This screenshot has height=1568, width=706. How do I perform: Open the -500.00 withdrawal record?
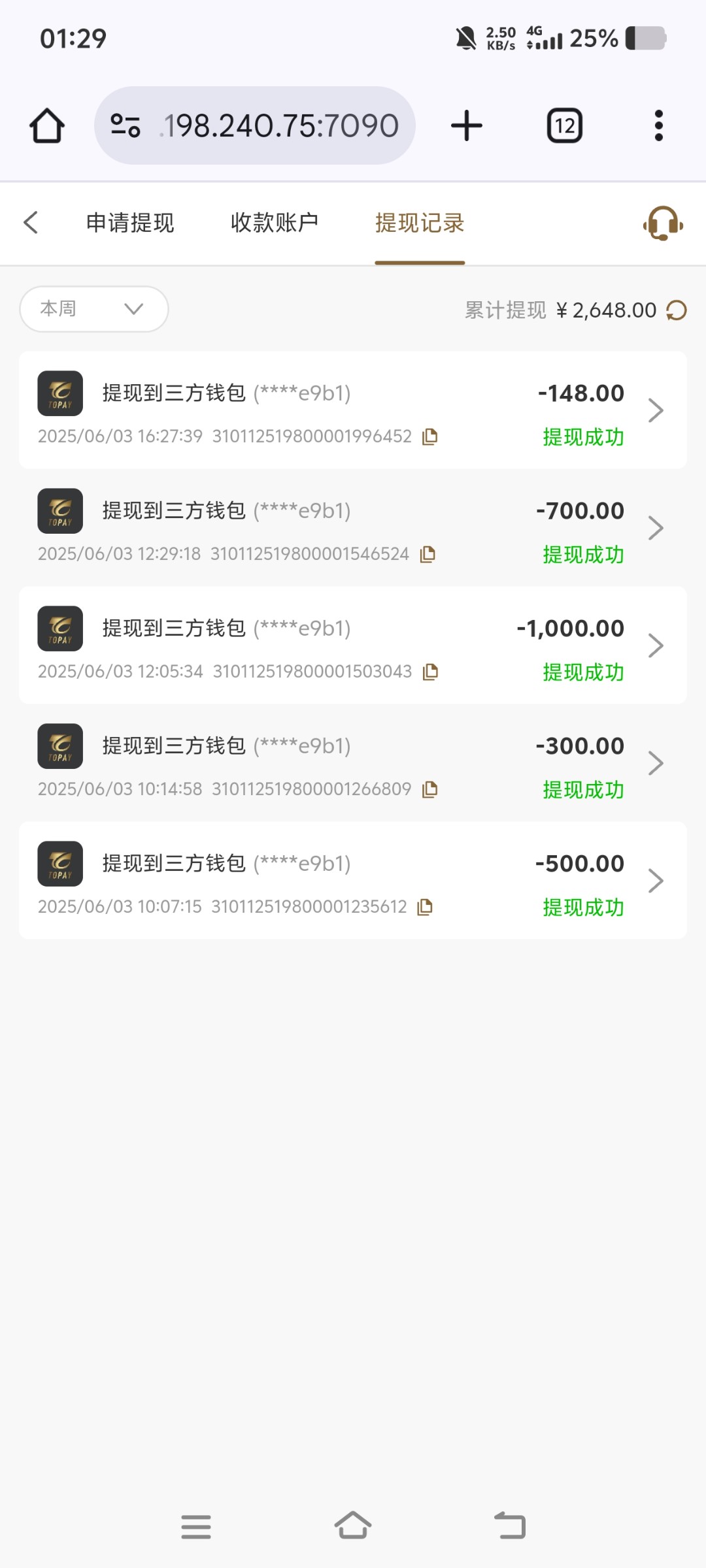coord(353,881)
